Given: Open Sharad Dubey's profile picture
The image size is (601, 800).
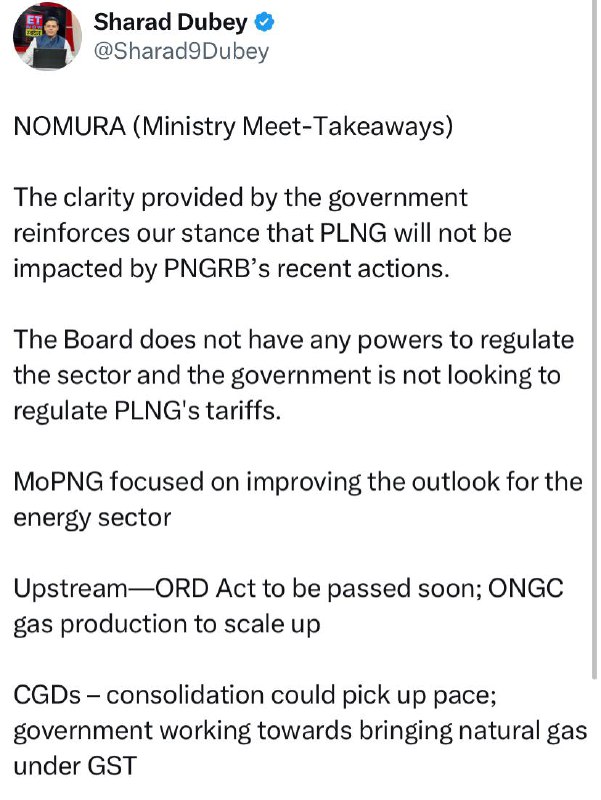Looking at the screenshot, I should coord(47,37).
